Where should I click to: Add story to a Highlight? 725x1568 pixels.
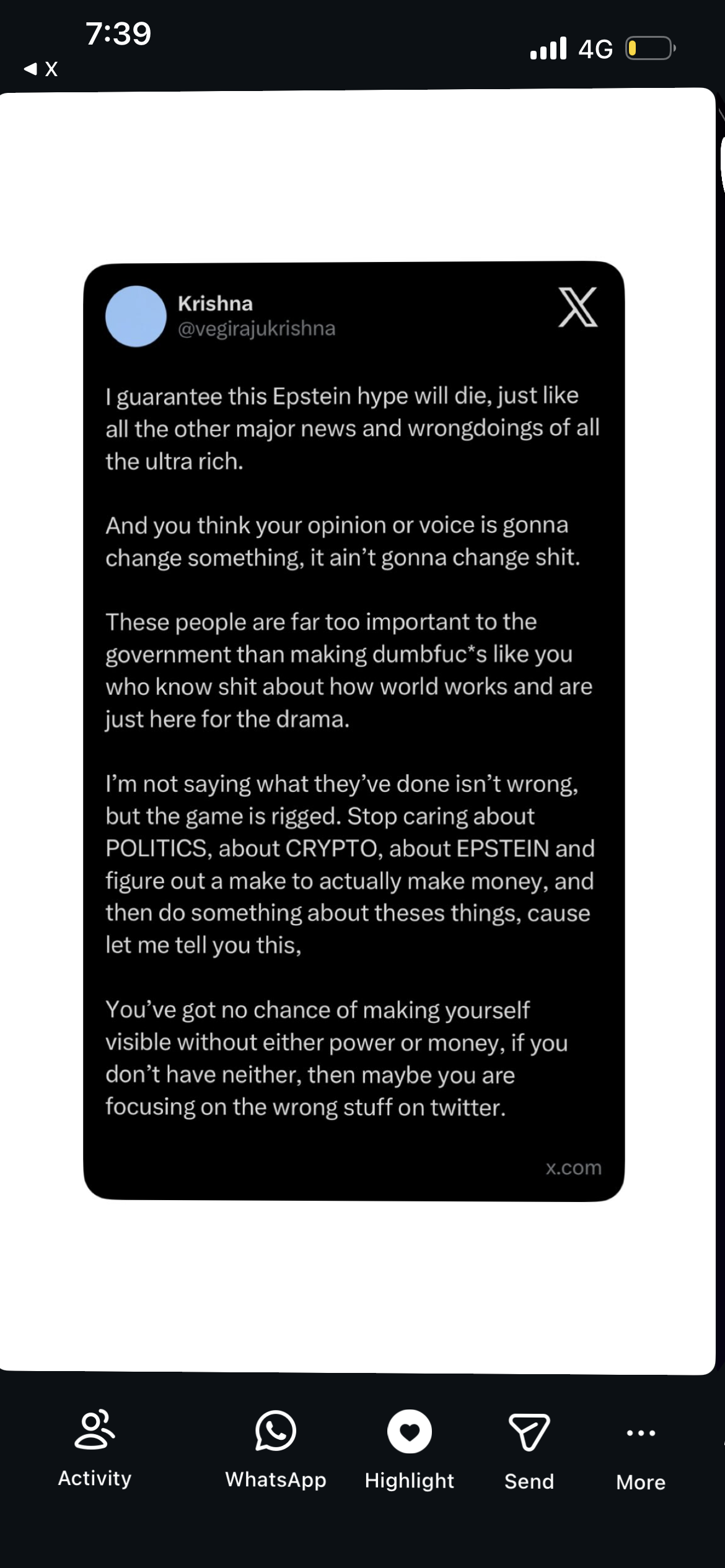pyautogui.click(x=409, y=1448)
